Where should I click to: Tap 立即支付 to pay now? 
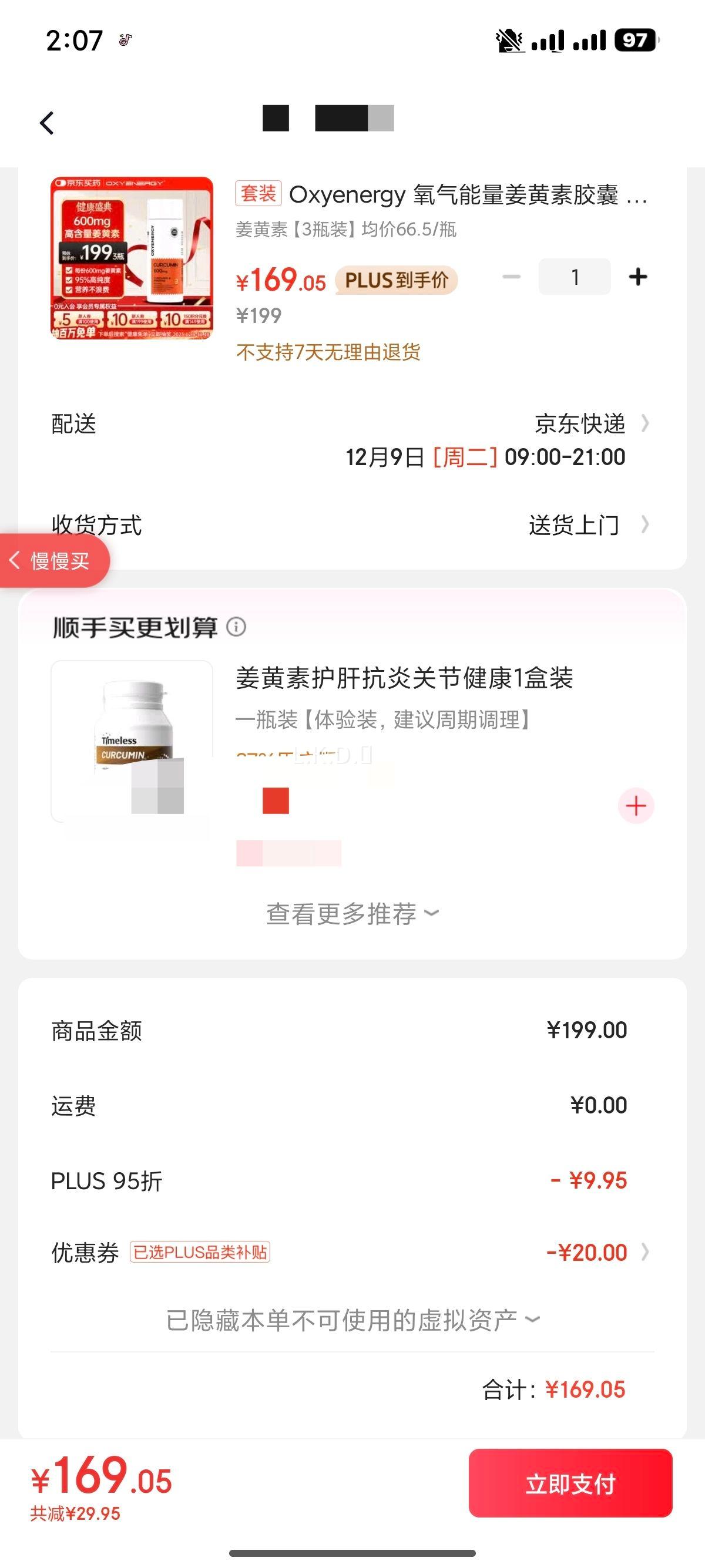click(570, 1483)
